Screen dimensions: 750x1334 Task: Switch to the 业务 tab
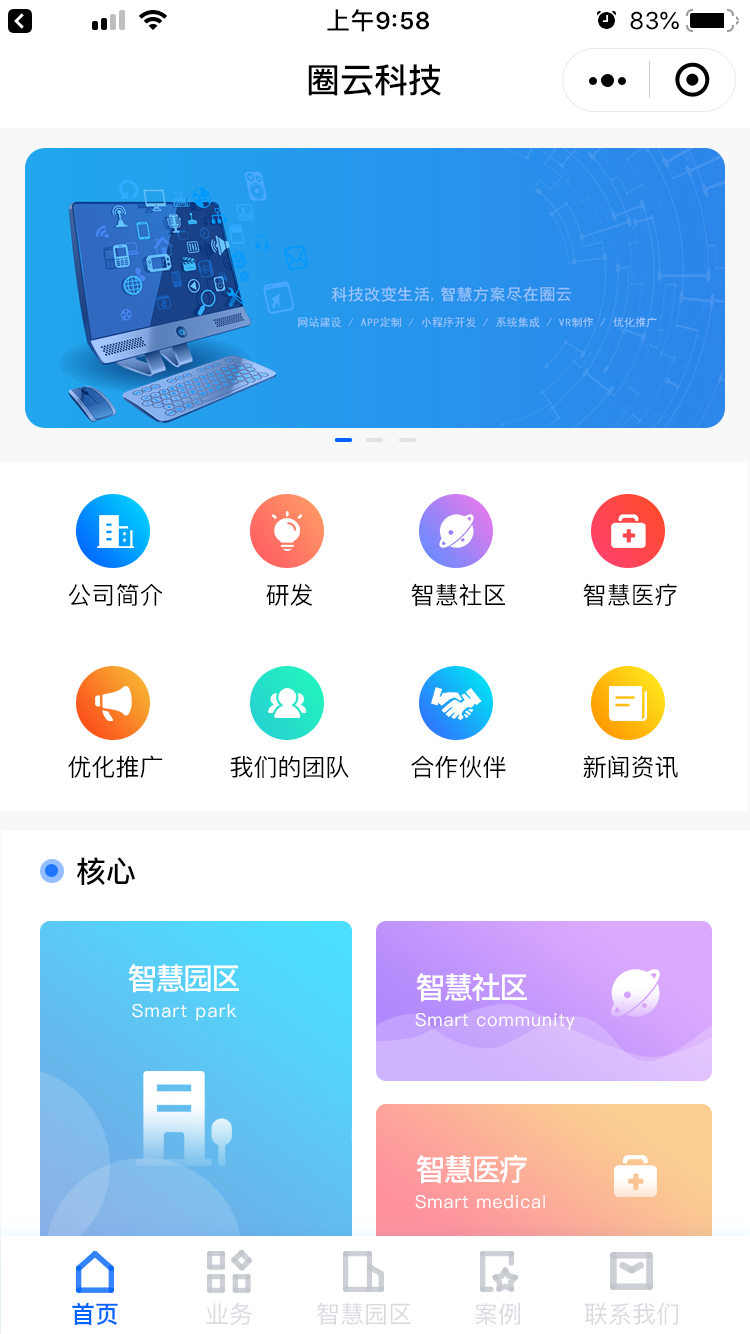point(229,1288)
